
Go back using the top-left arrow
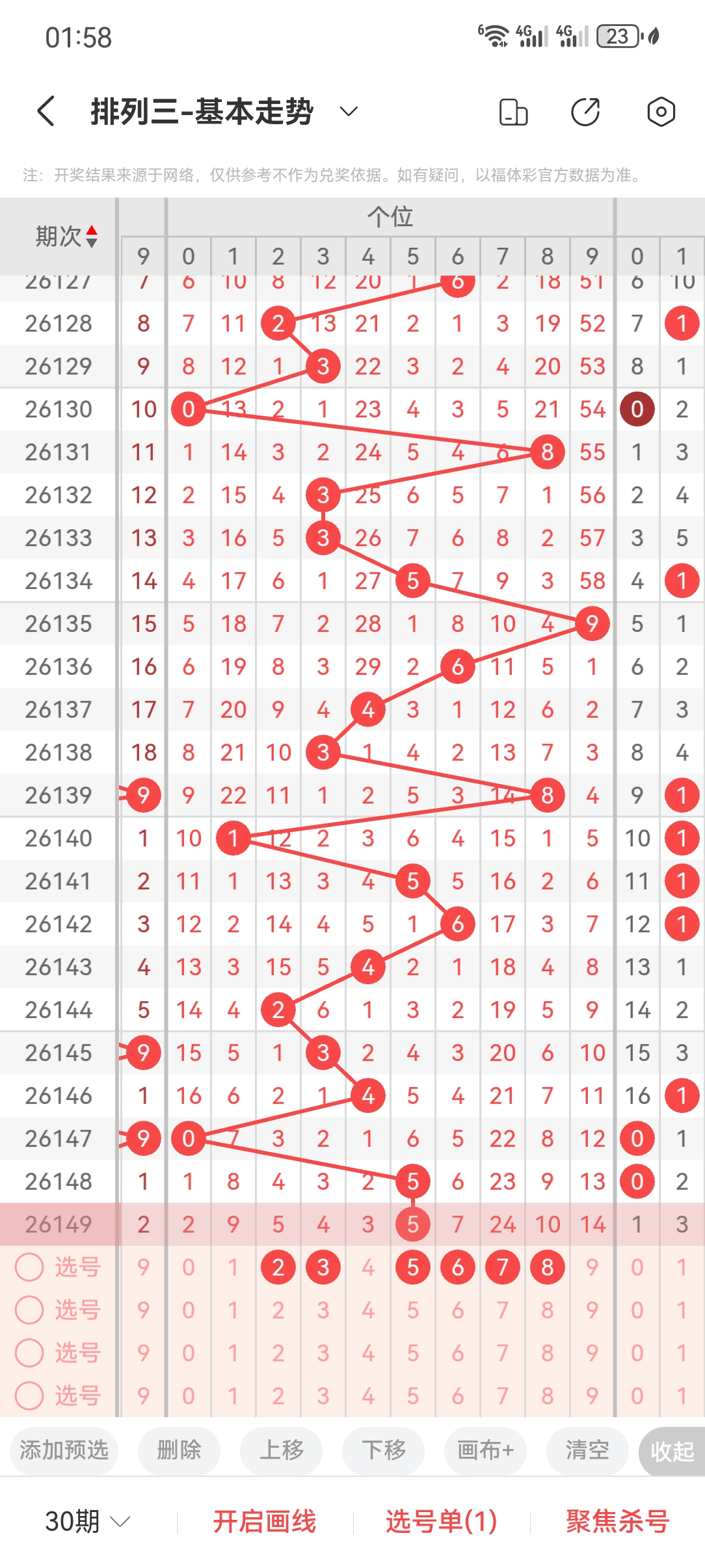[x=46, y=111]
